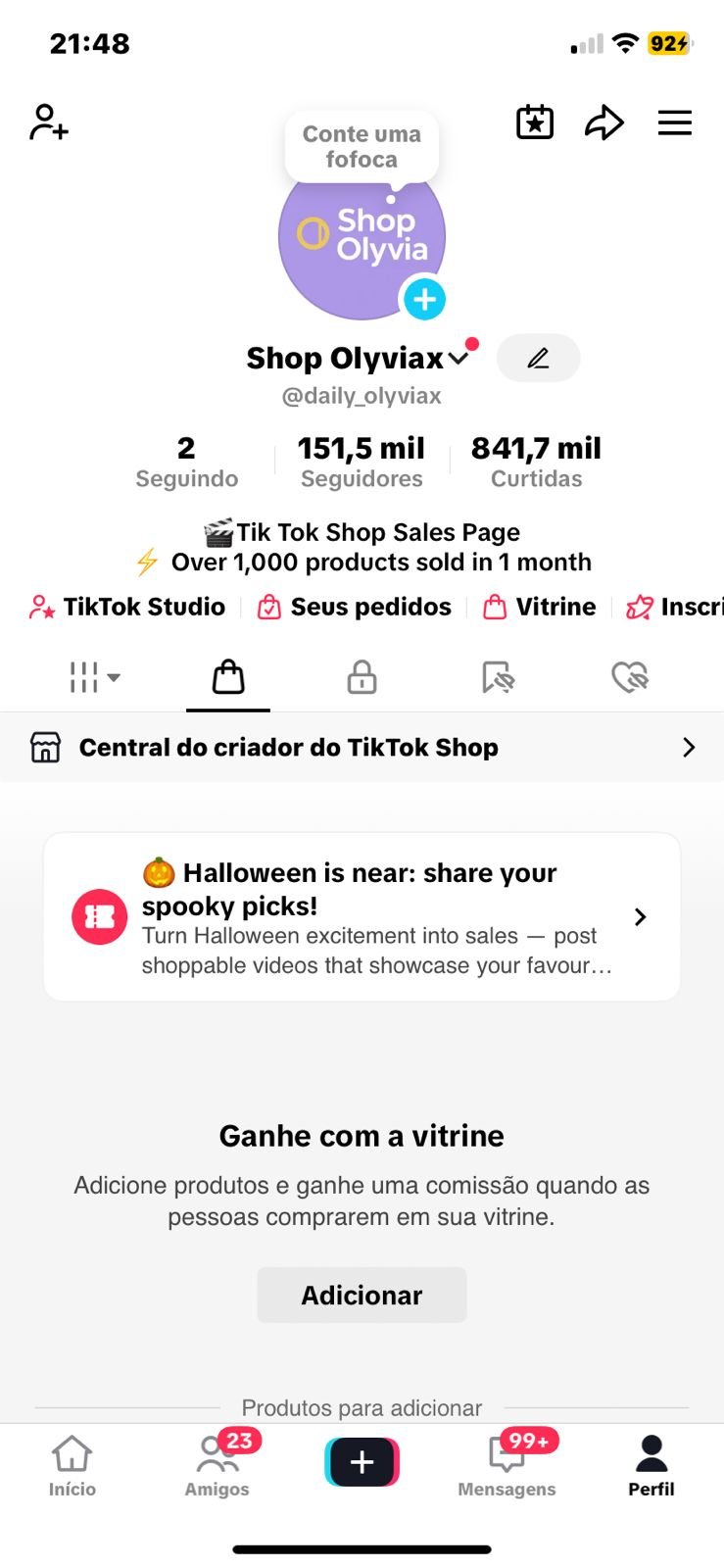
Task: Open the Vitrine link
Action: 540,608
